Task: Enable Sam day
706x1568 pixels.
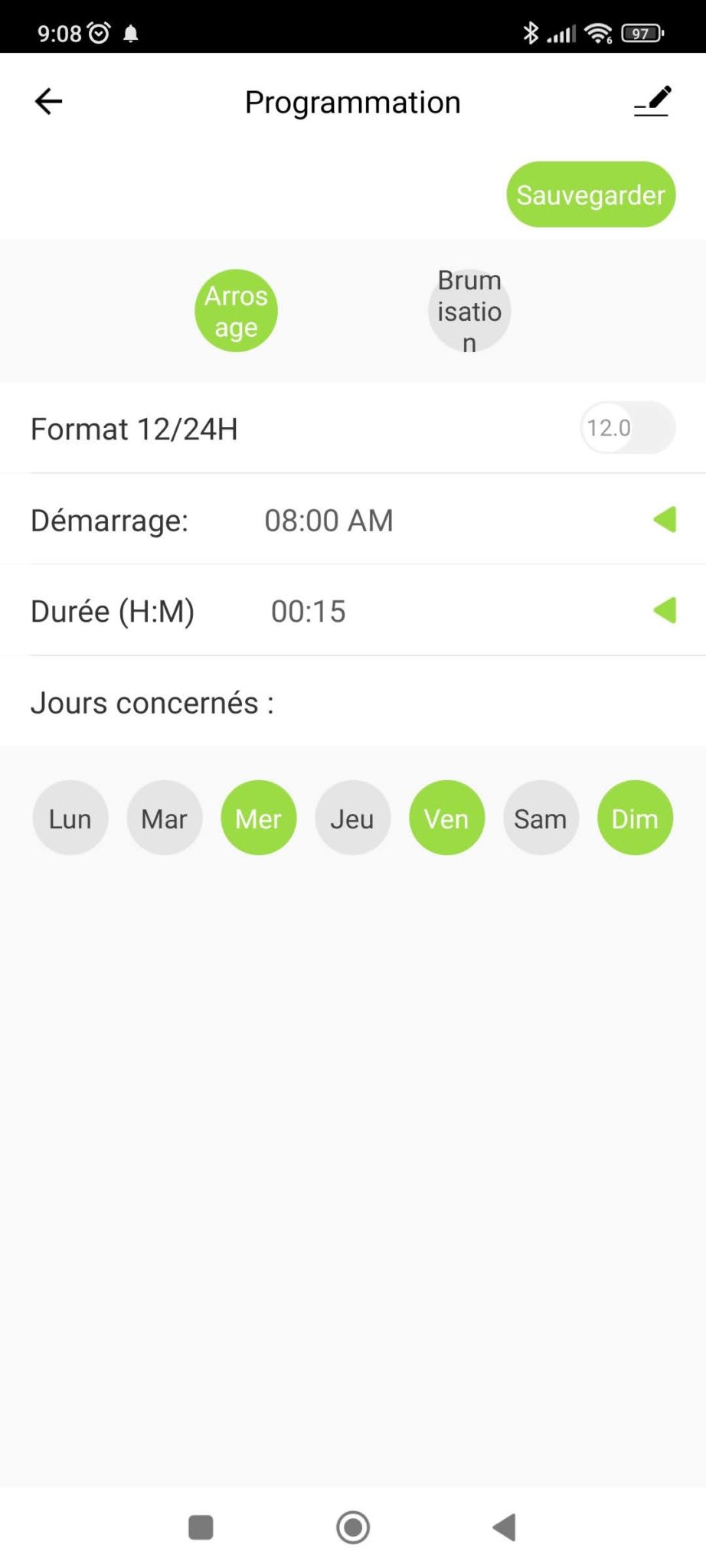Action: [x=541, y=818]
